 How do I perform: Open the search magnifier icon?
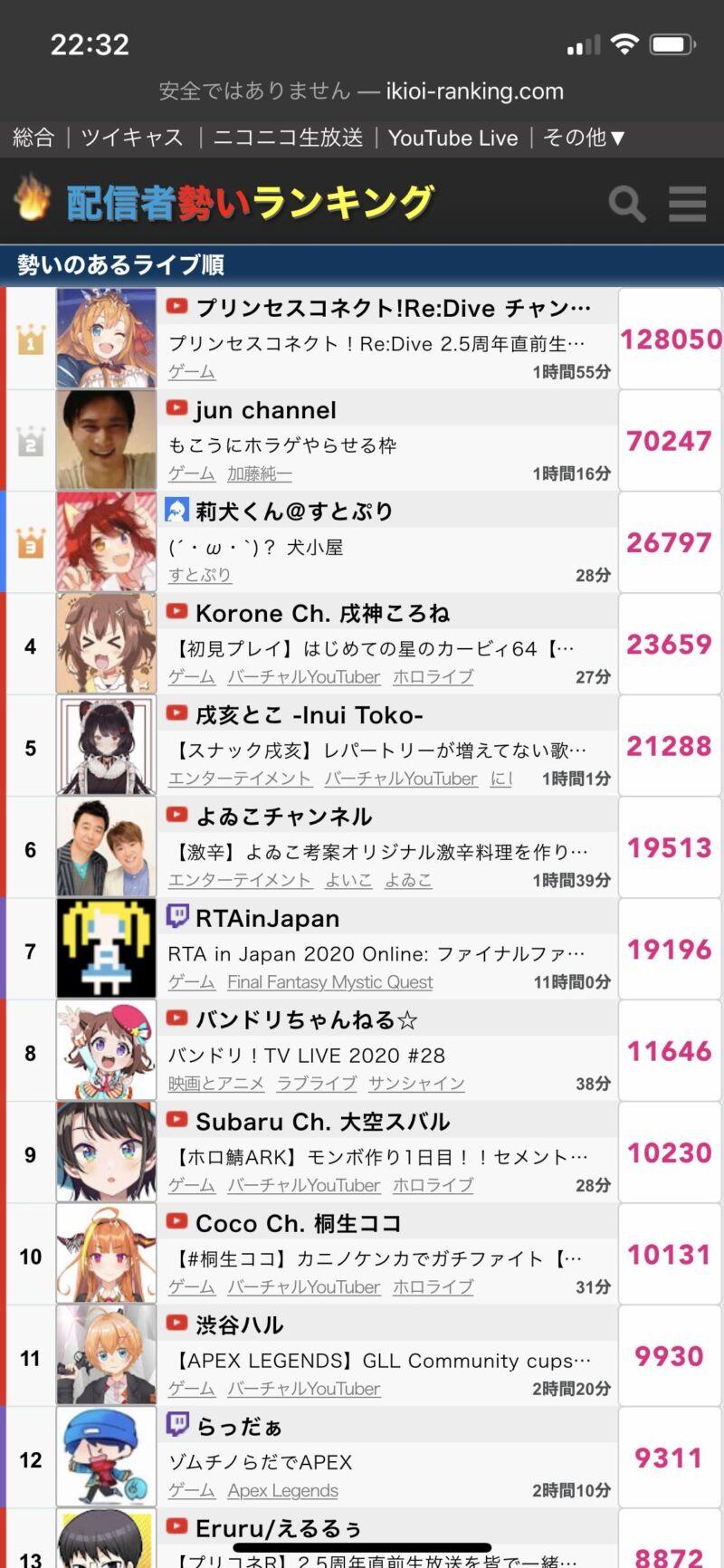click(627, 204)
